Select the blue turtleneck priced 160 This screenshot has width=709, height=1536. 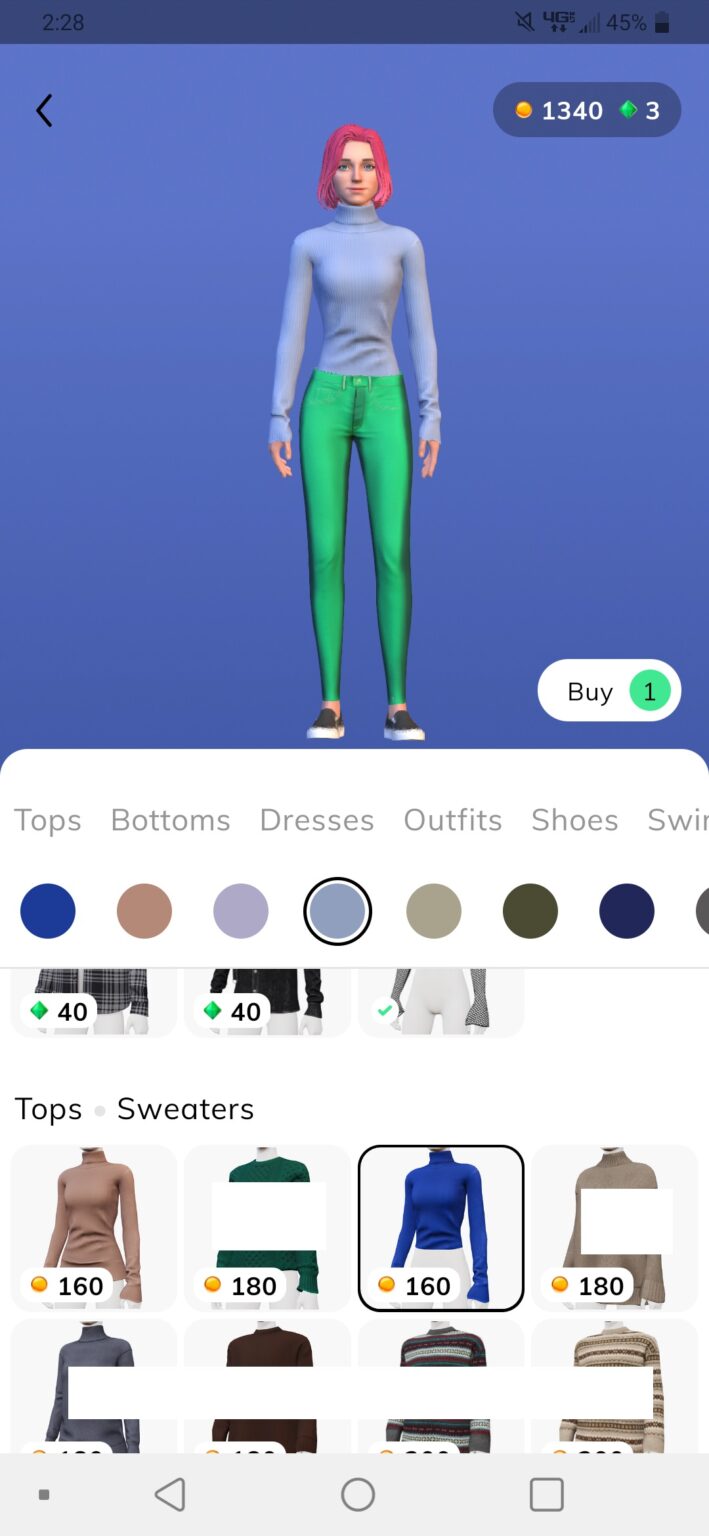pyautogui.click(x=441, y=1227)
